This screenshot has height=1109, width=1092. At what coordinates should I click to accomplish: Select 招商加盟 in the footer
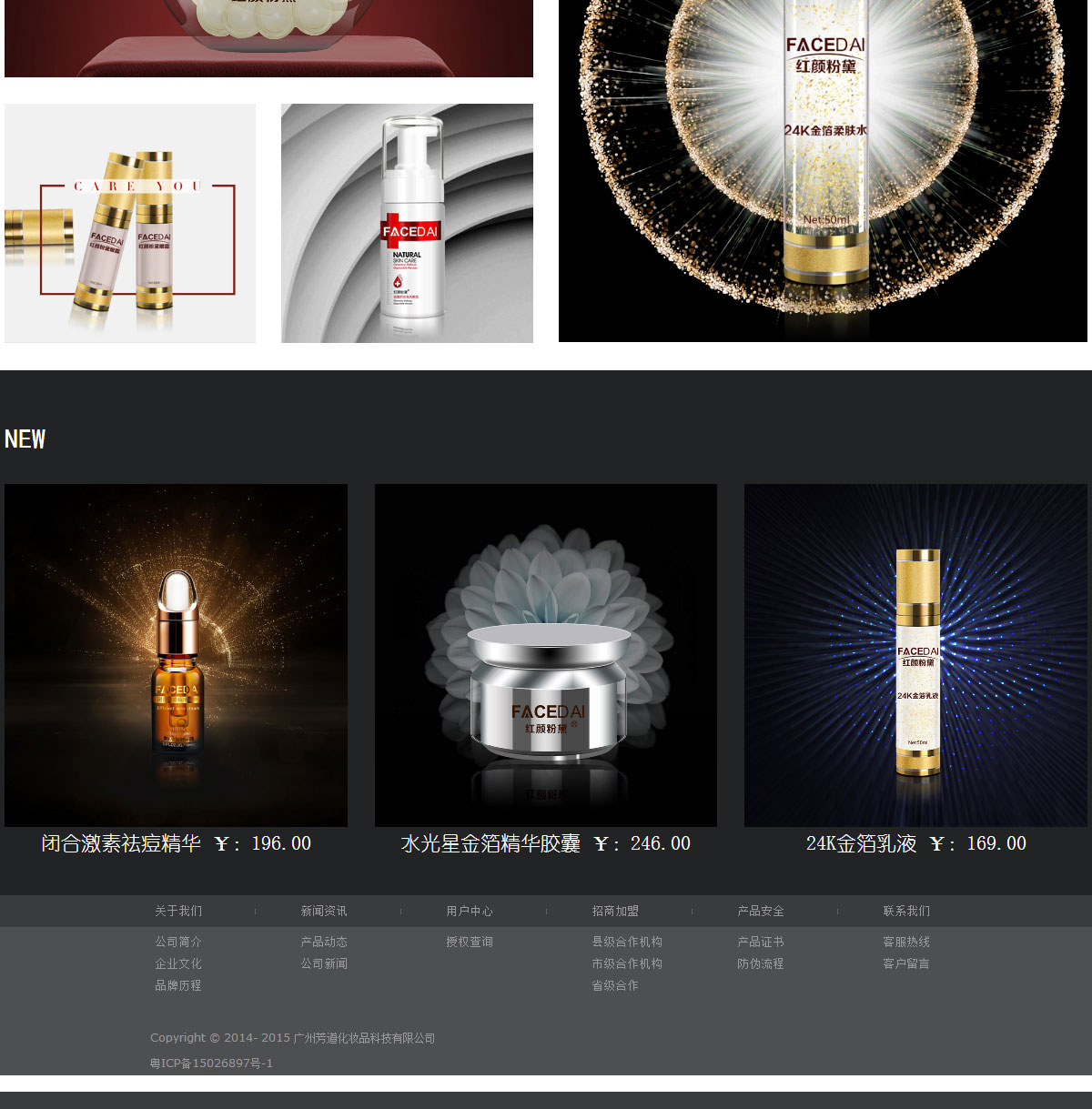(x=615, y=911)
